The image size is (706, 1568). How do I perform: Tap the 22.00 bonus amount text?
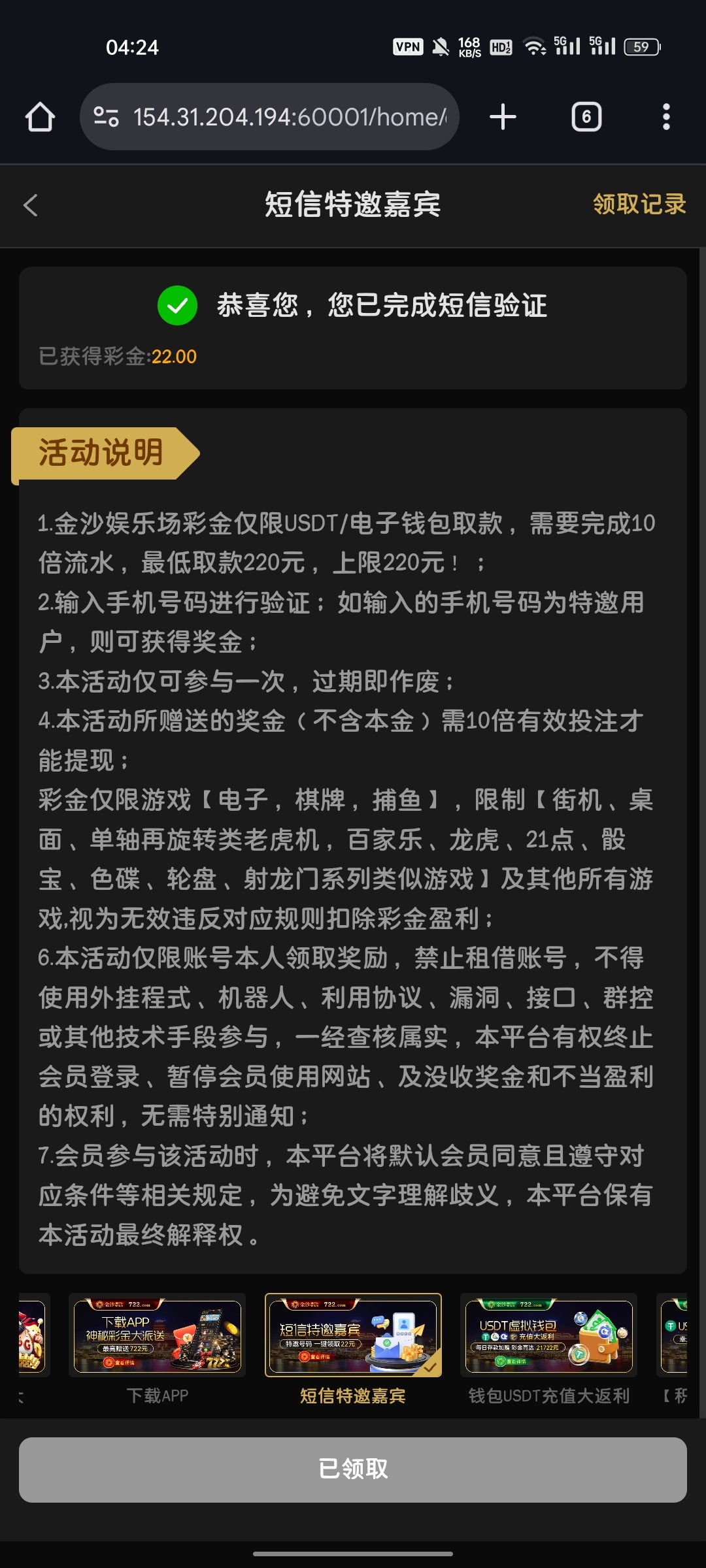click(174, 357)
